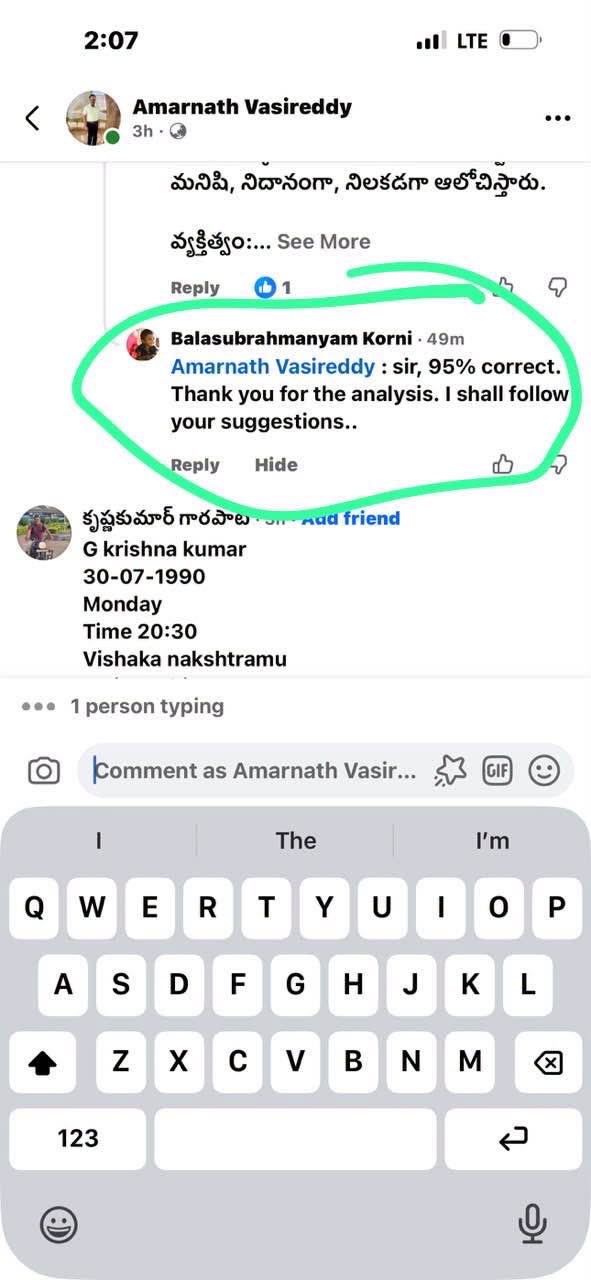Reply to the Telugu comment above
The height and width of the screenshot is (1280, 591).
[x=195, y=288]
